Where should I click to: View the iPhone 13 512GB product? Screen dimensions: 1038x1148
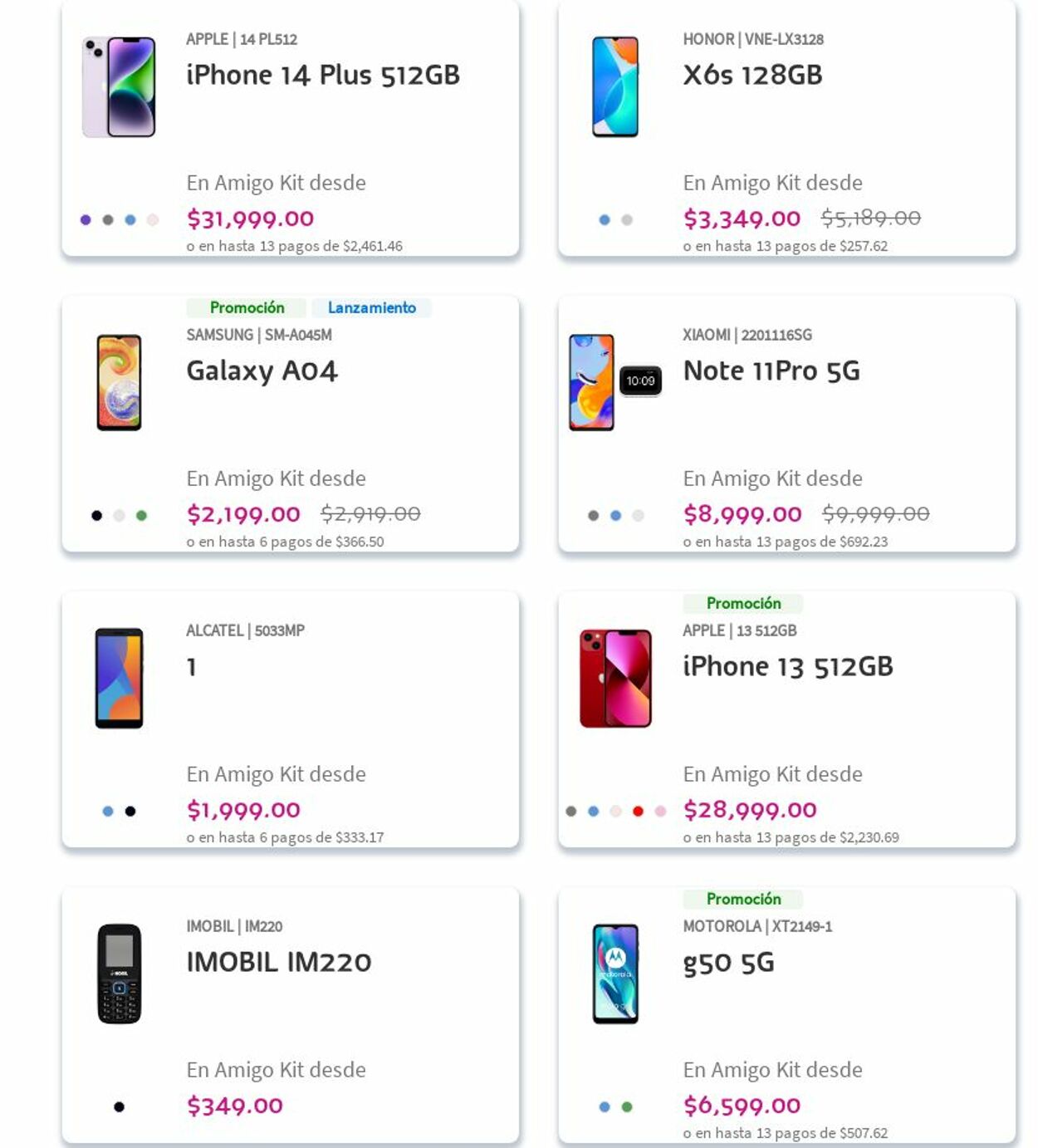pyautogui.click(x=787, y=666)
